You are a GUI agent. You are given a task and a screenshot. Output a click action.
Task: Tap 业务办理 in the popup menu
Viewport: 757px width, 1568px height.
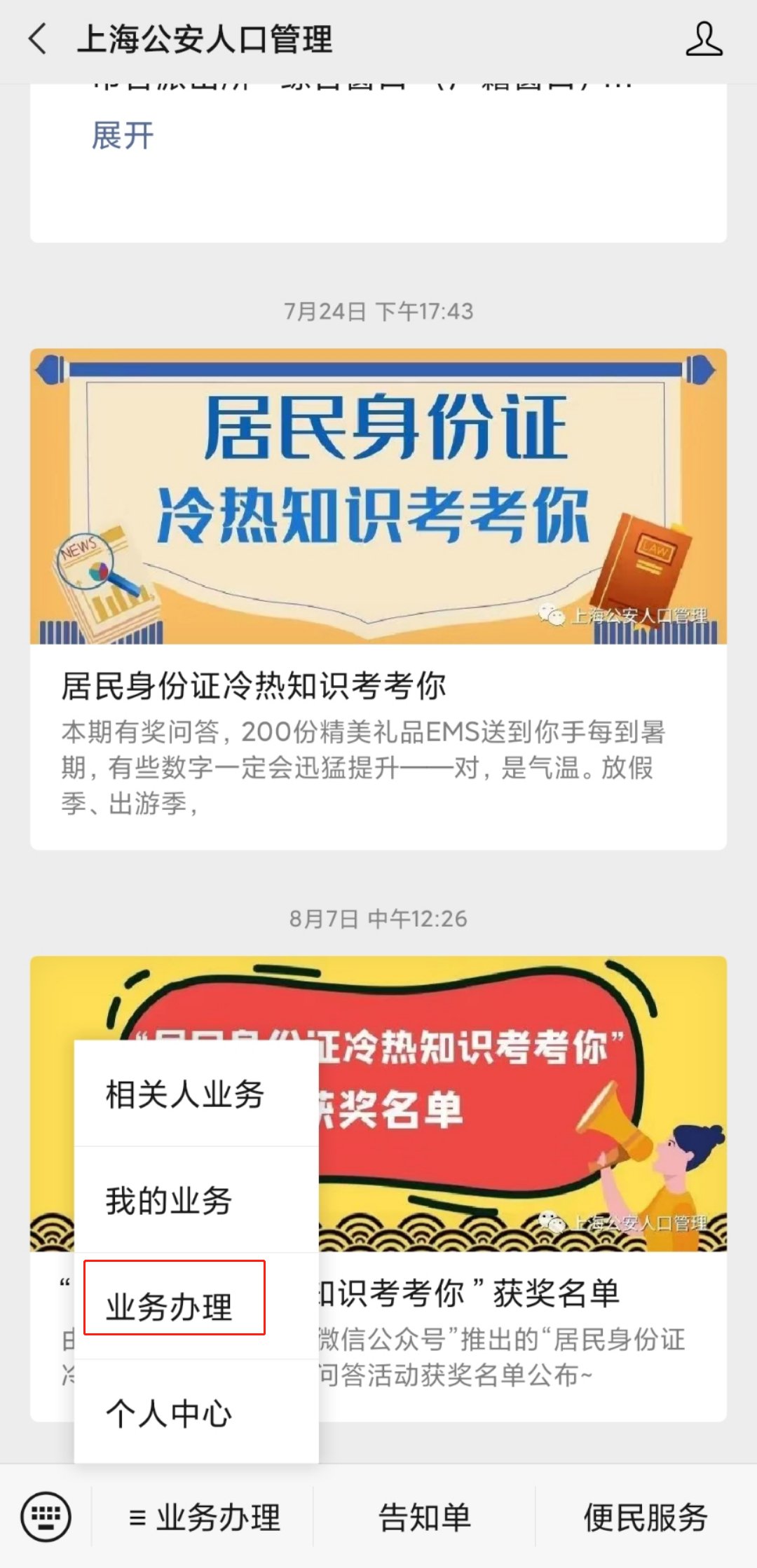169,1307
